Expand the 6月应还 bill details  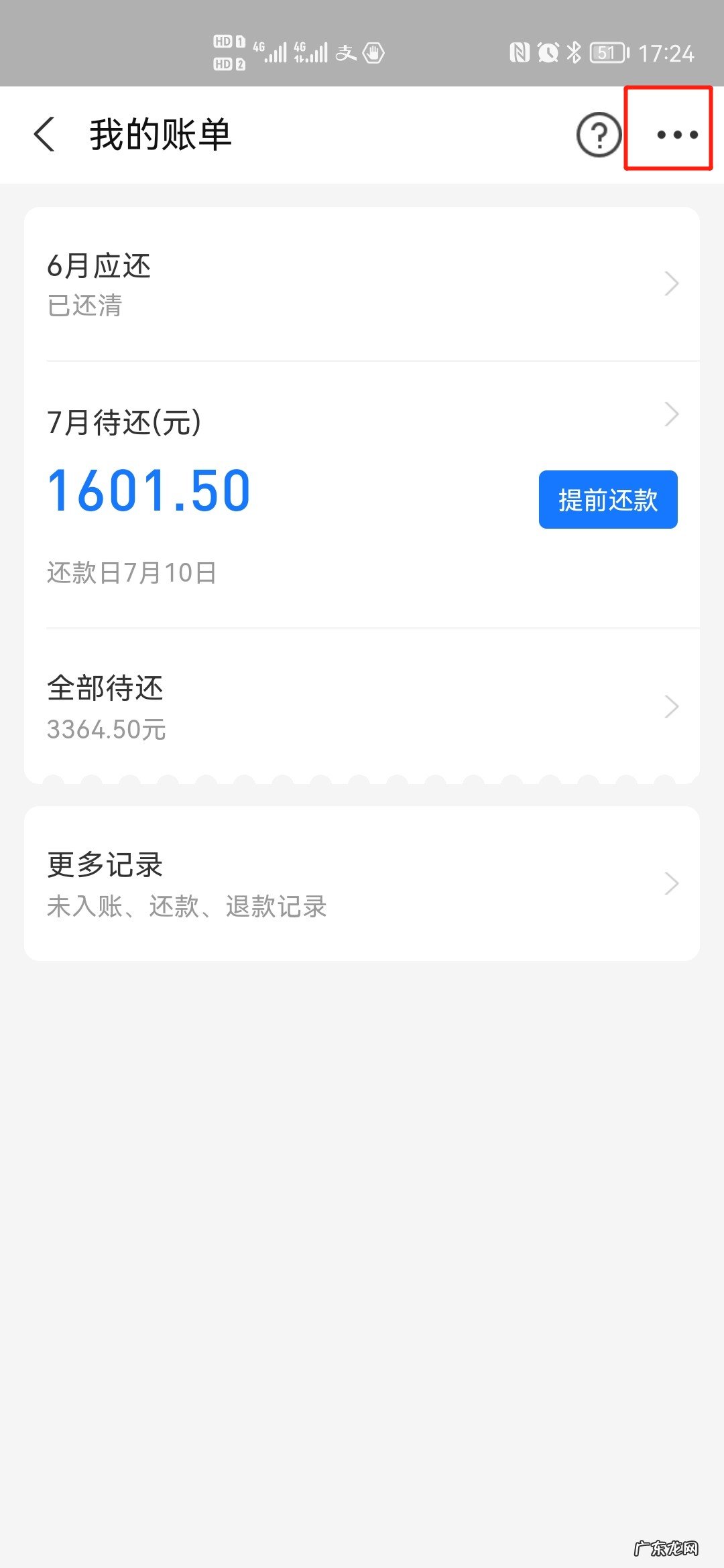(x=671, y=283)
